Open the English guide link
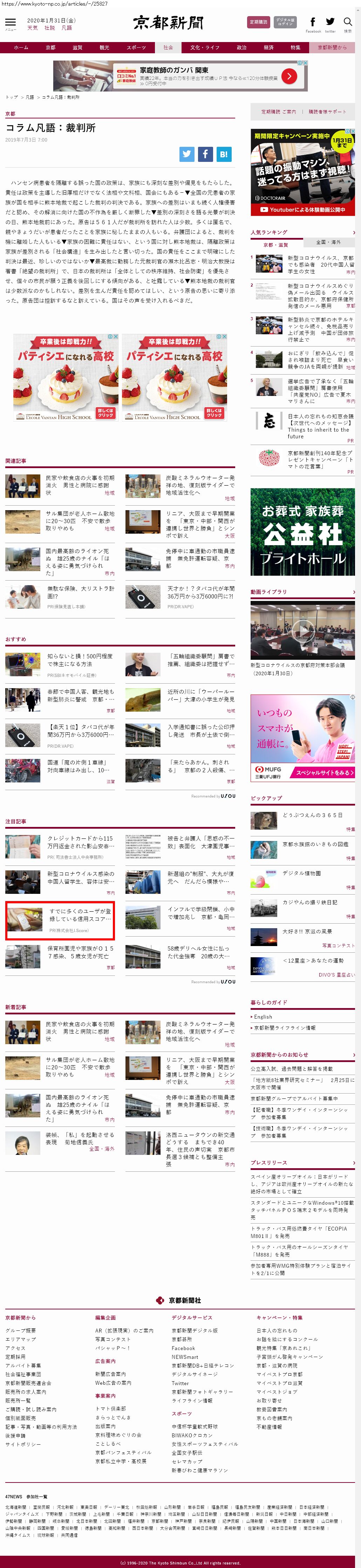This screenshot has height=1568, width=361. click(x=264, y=1017)
